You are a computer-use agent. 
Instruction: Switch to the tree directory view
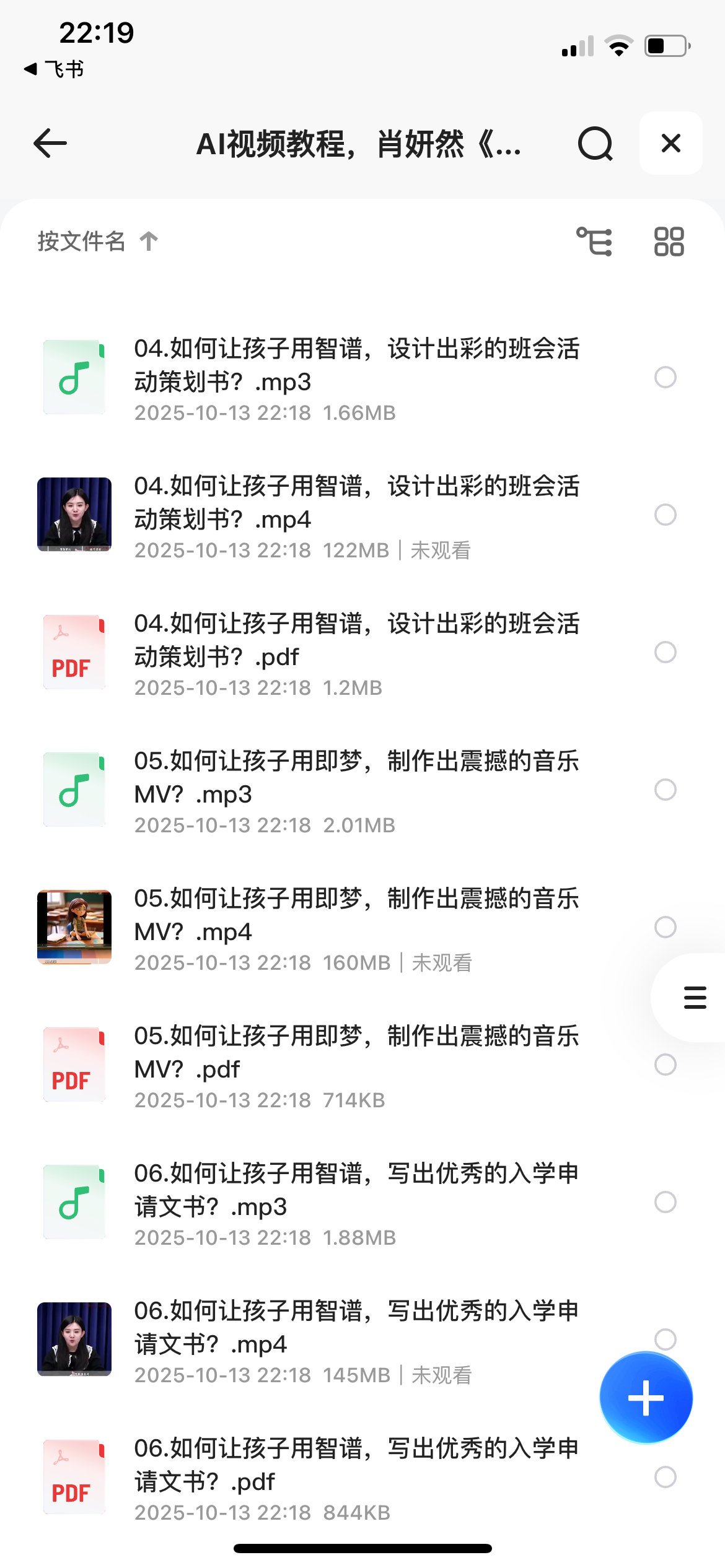(x=594, y=242)
